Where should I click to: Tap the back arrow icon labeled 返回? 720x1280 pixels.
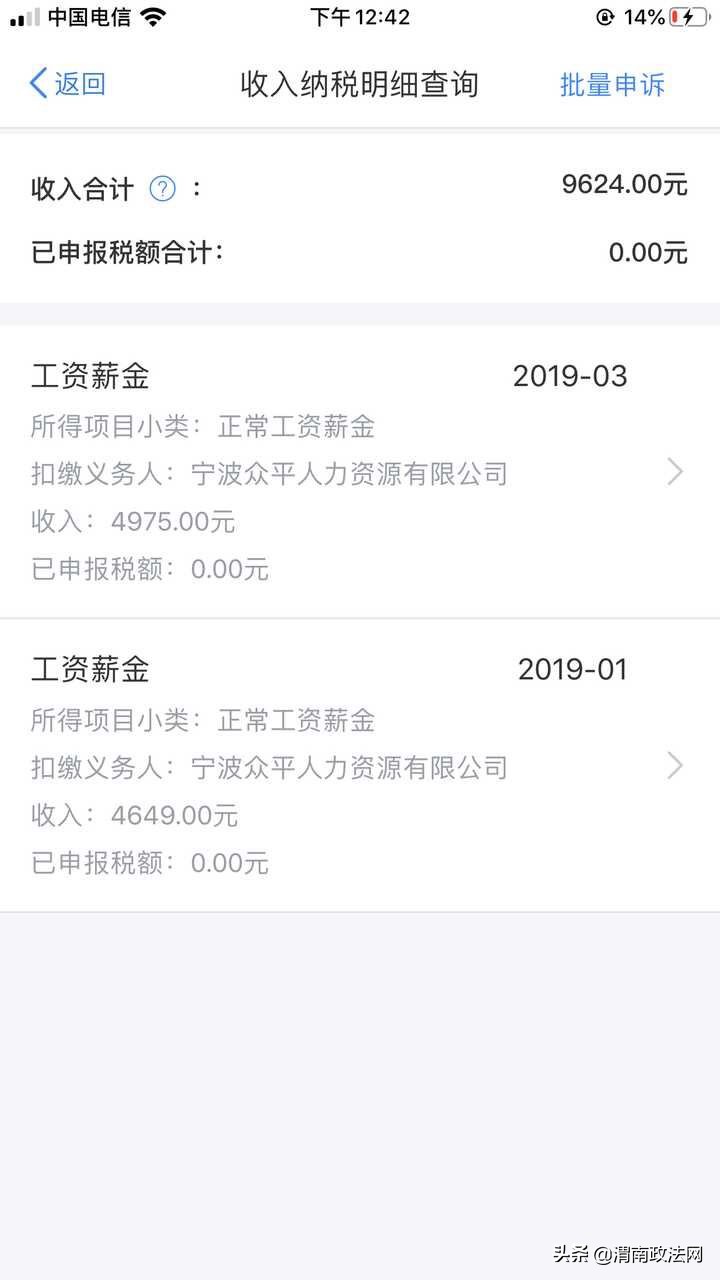click(37, 85)
